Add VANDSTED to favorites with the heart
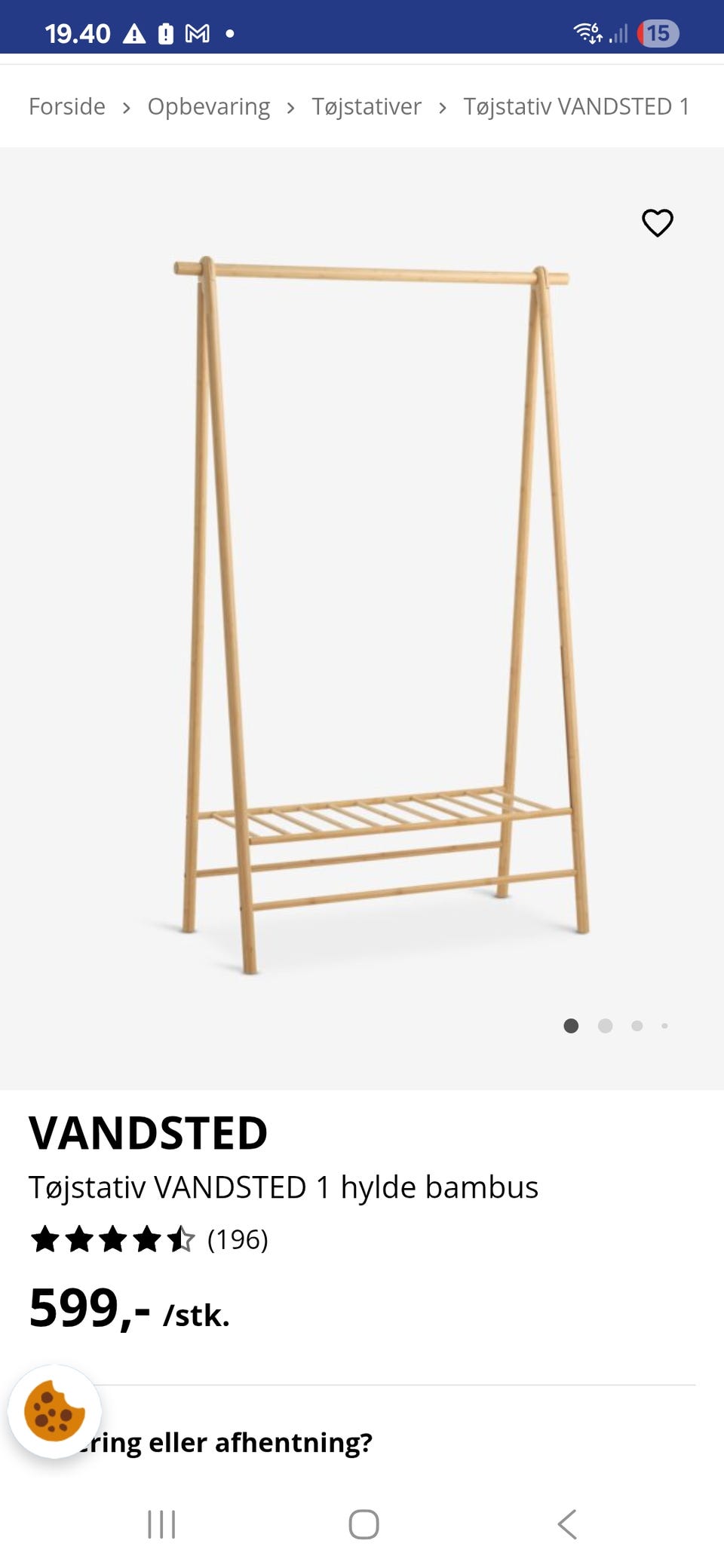 (x=657, y=223)
